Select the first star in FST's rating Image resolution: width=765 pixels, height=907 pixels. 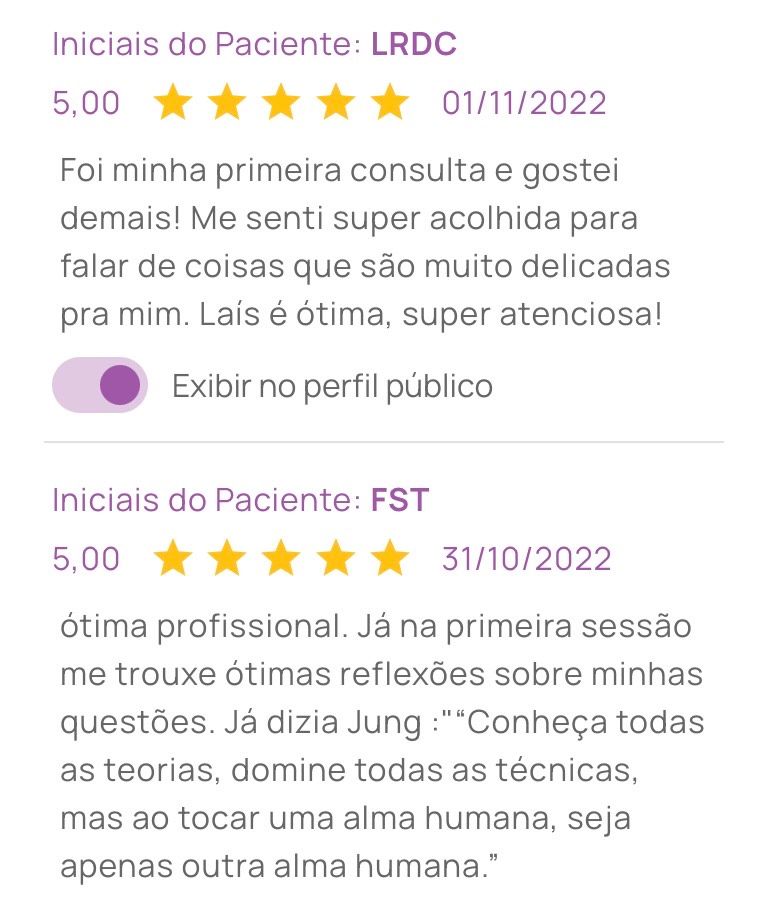click(174, 556)
